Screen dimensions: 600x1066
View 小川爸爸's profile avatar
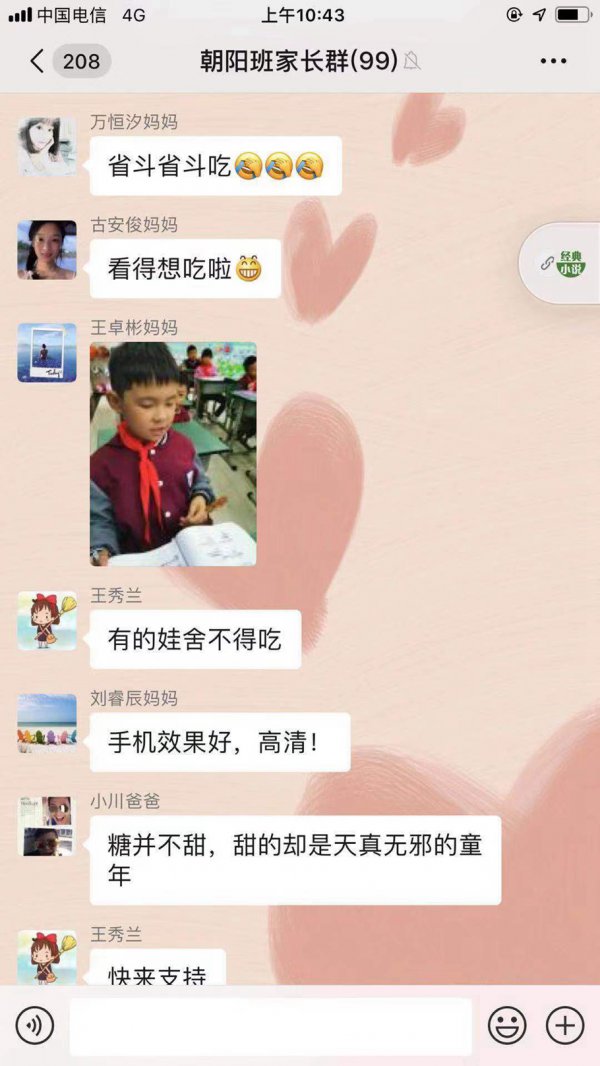coord(47,826)
